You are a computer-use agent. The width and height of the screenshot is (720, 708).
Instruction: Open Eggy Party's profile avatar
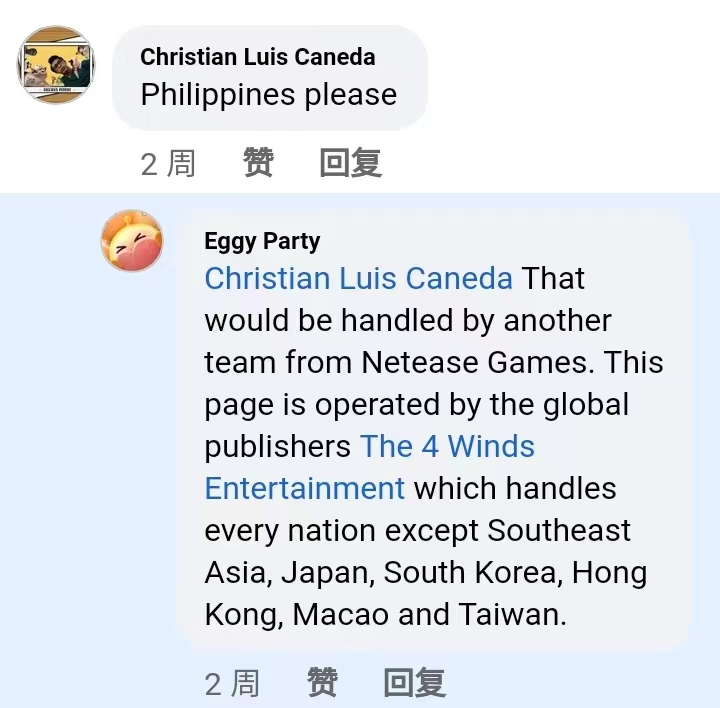132,241
